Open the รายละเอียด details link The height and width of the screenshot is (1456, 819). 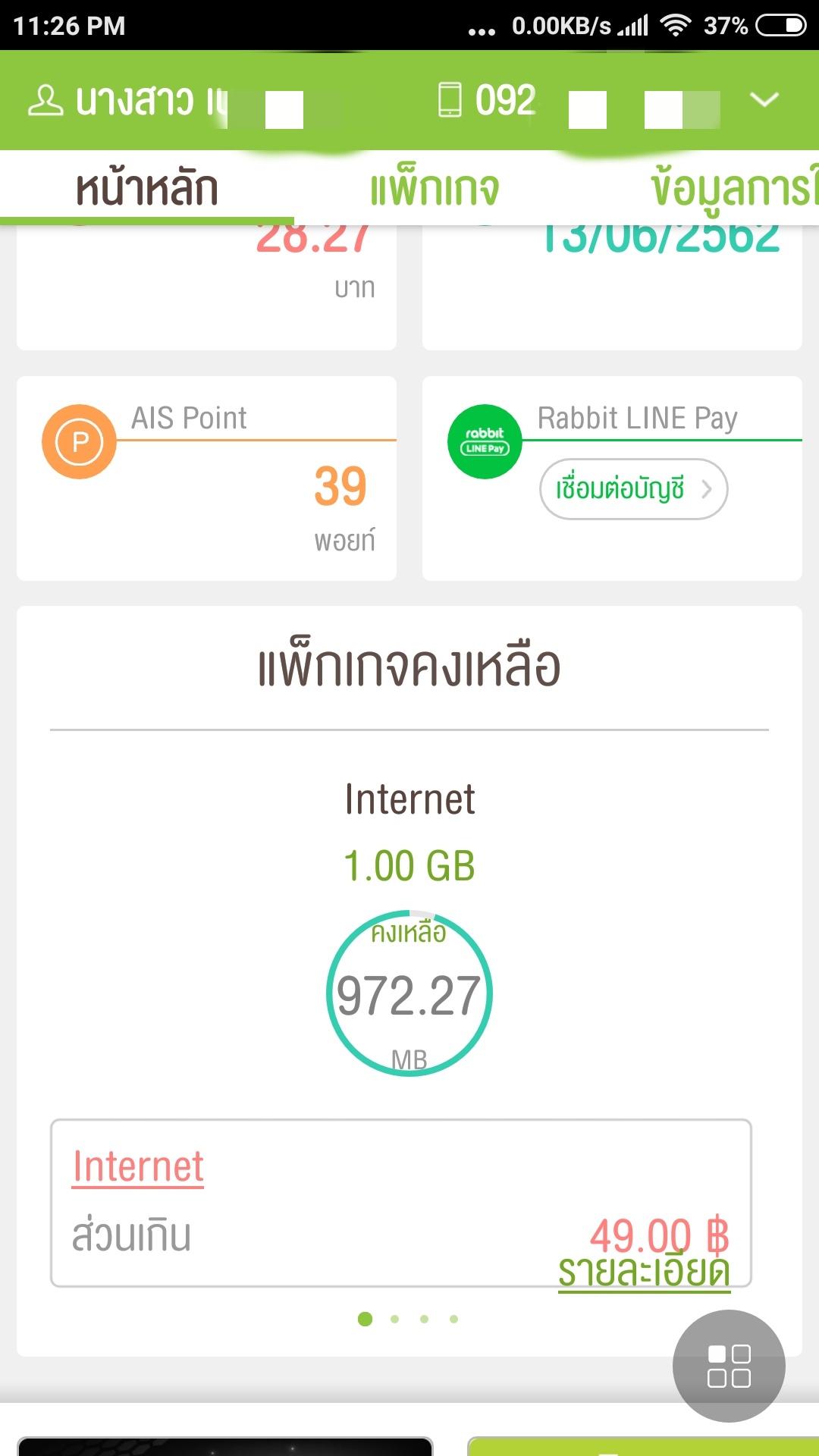[x=644, y=1272]
